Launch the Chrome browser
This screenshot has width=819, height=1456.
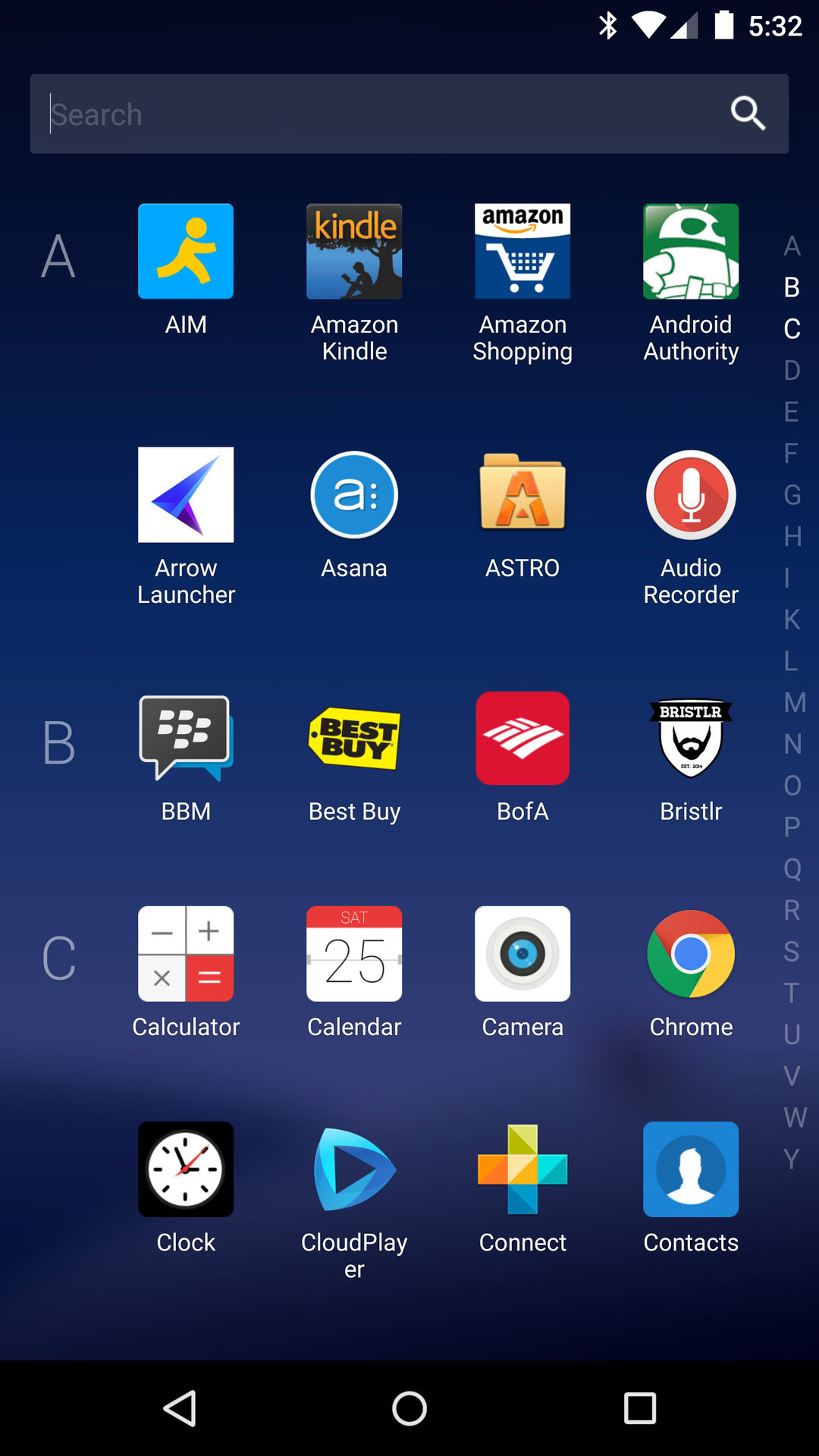[x=691, y=954]
